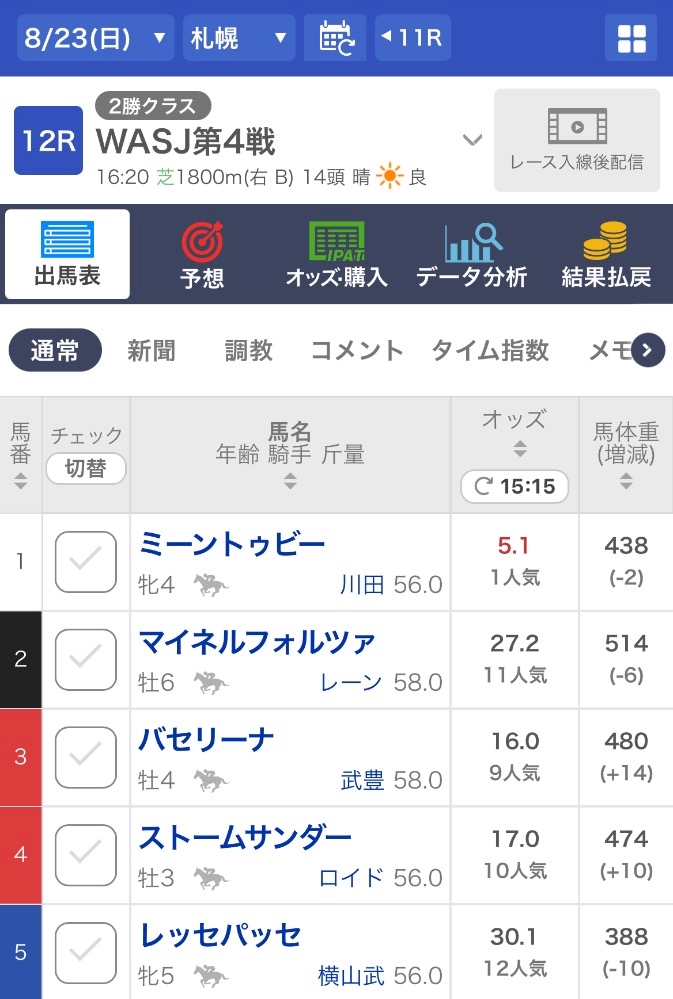673x999 pixels.
Task: Select the 新聞 view
Action: (151, 350)
